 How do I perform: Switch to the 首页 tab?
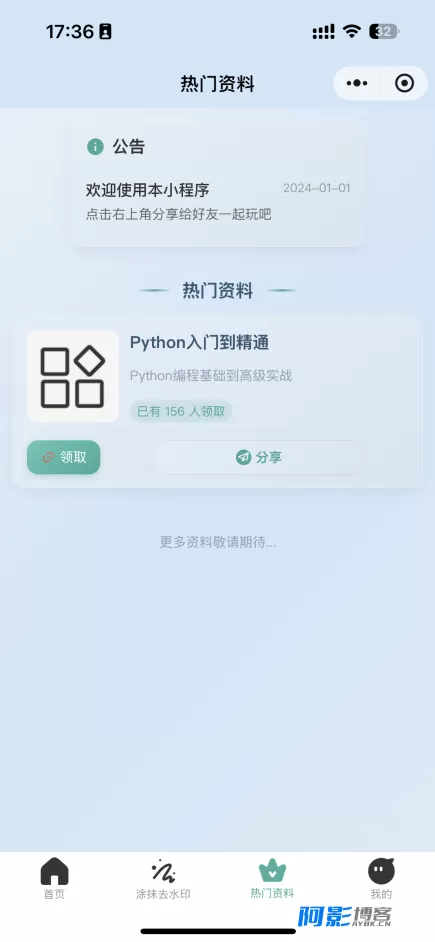click(x=54, y=878)
